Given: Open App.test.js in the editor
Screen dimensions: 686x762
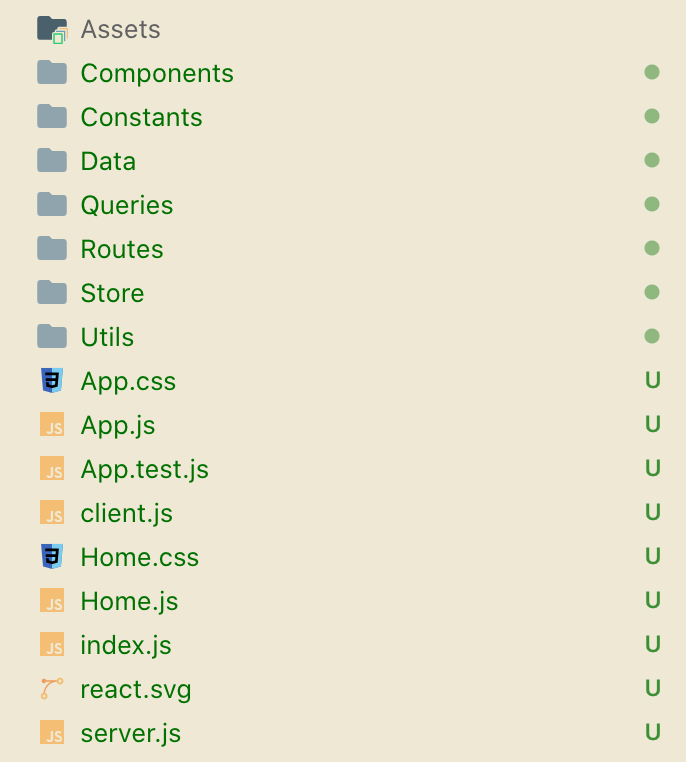Looking at the screenshot, I should pyautogui.click(x=144, y=469).
